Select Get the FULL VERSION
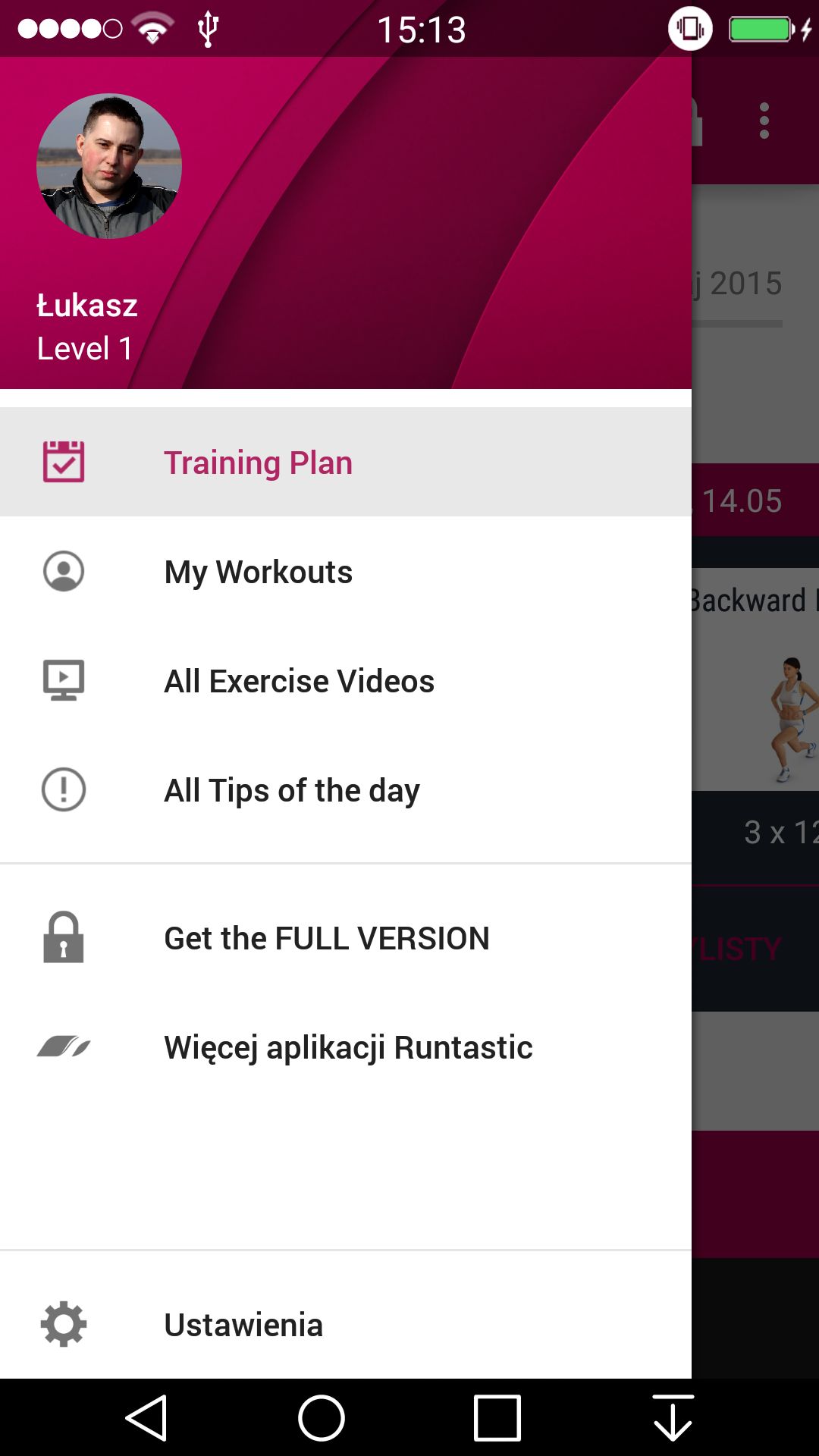Viewport: 819px width, 1456px height. (346, 938)
